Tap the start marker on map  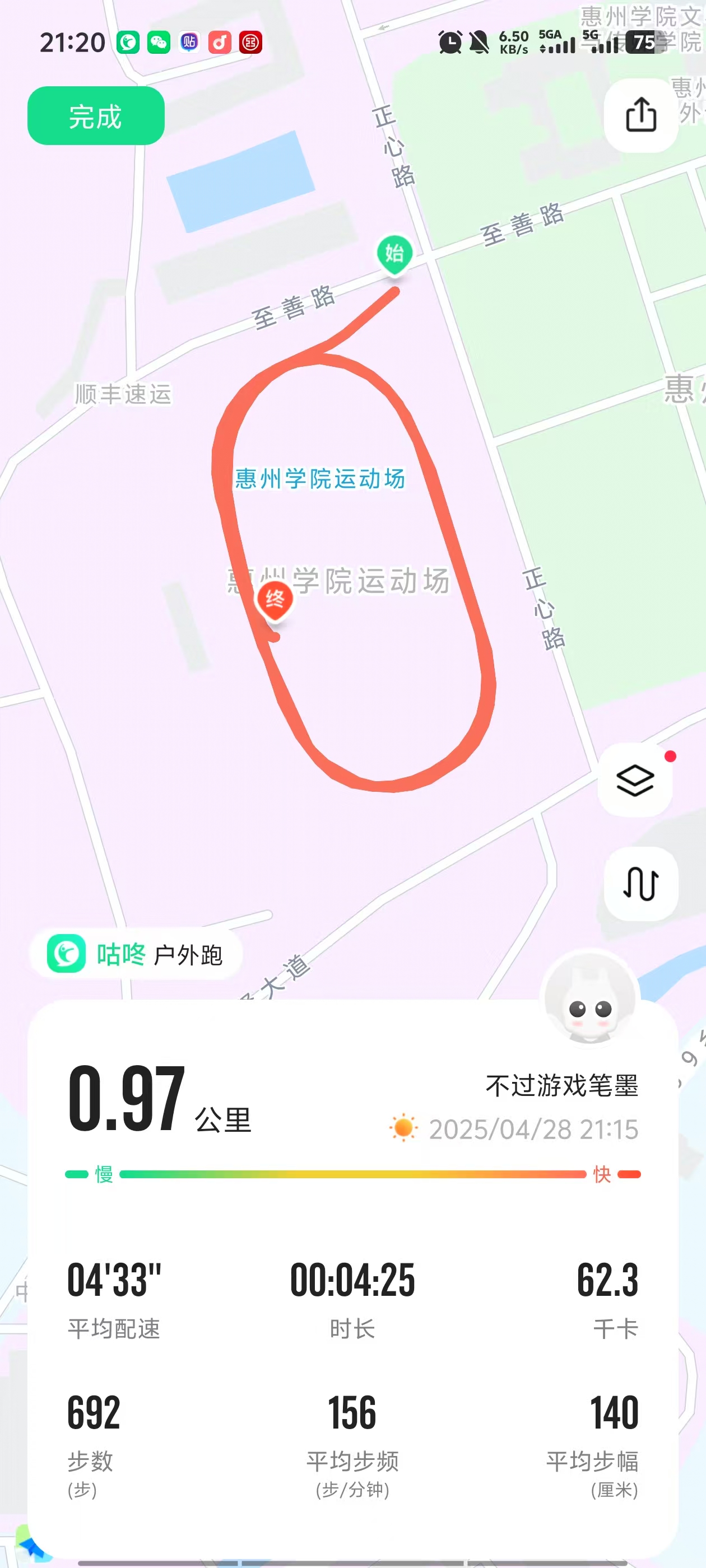coord(394,254)
